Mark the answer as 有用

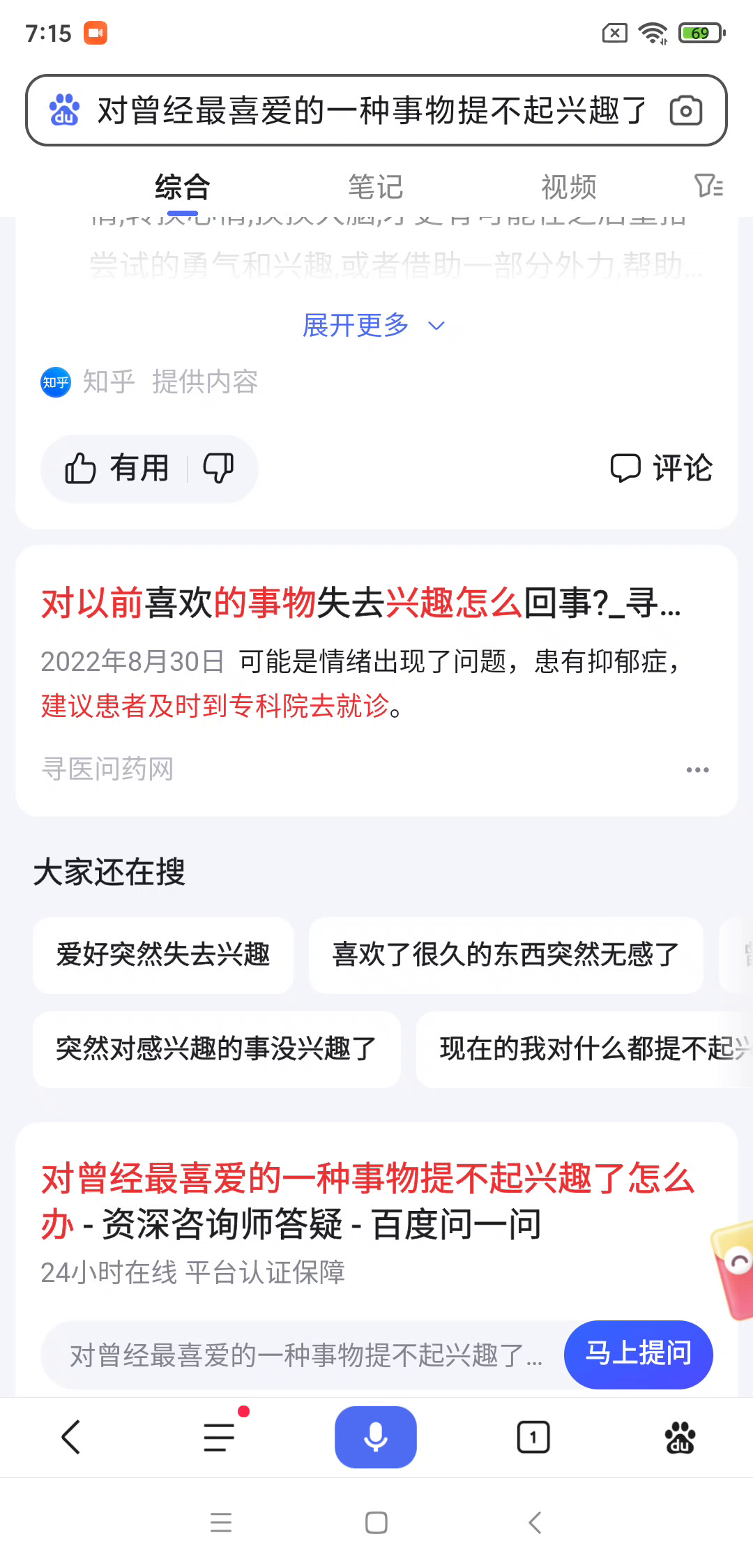point(117,468)
